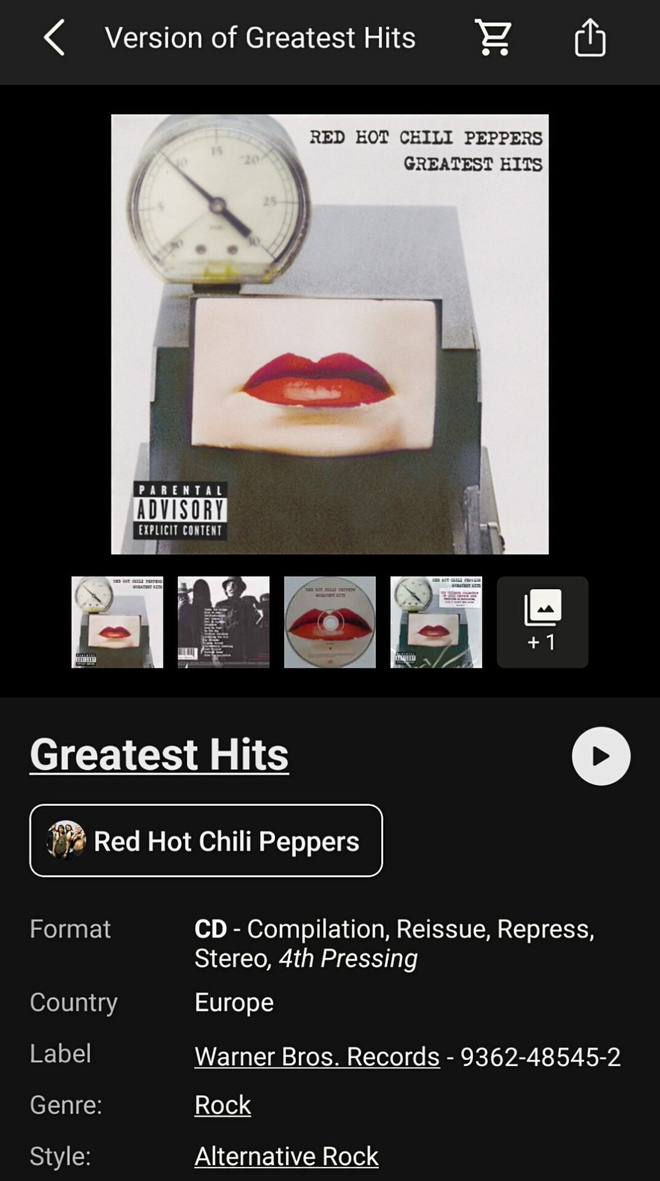Viewport: 660px width, 1181px height.
Task: Open the main album cover image
Action: pyautogui.click(x=330, y=334)
